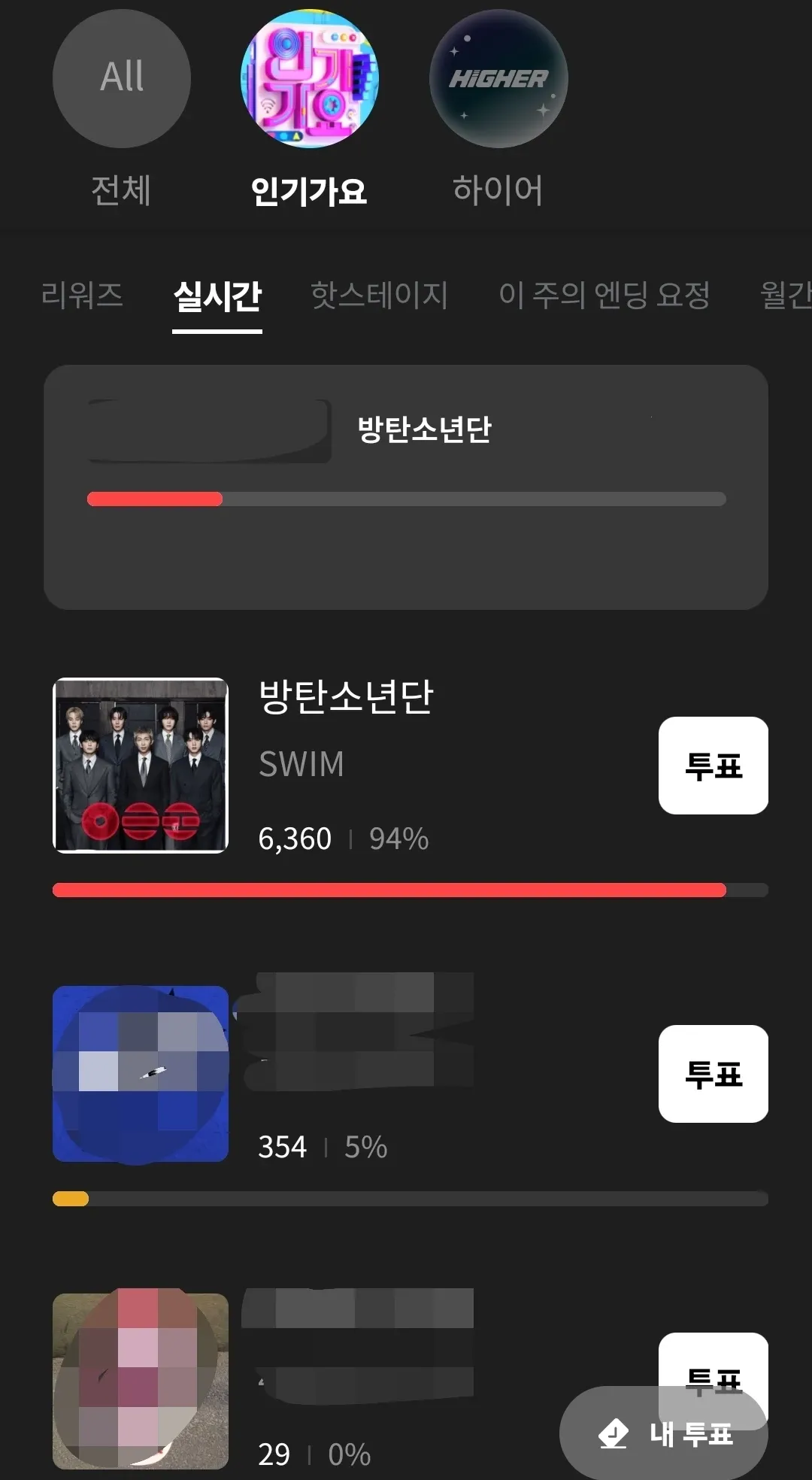Open the 리워즈 tab
Screen dimensions: 812x1480
point(82,295)
